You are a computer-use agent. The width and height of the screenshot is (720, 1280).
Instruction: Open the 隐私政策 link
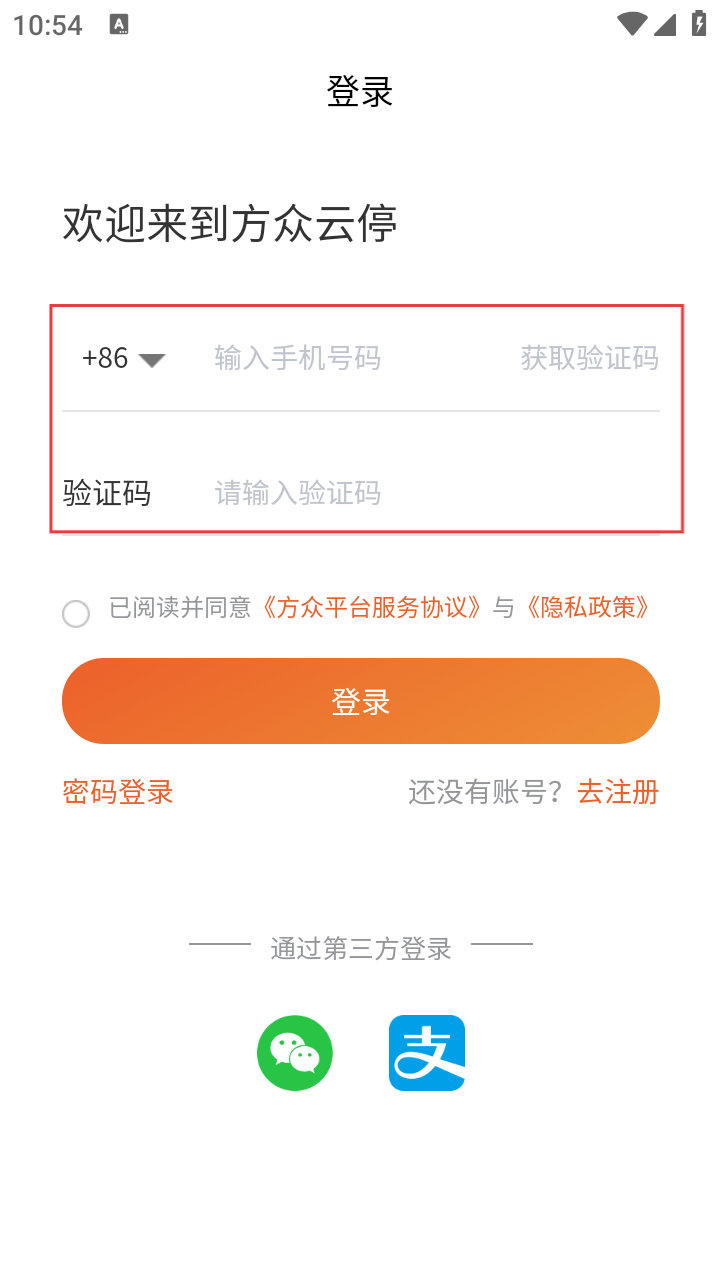(x=588, y=607)
